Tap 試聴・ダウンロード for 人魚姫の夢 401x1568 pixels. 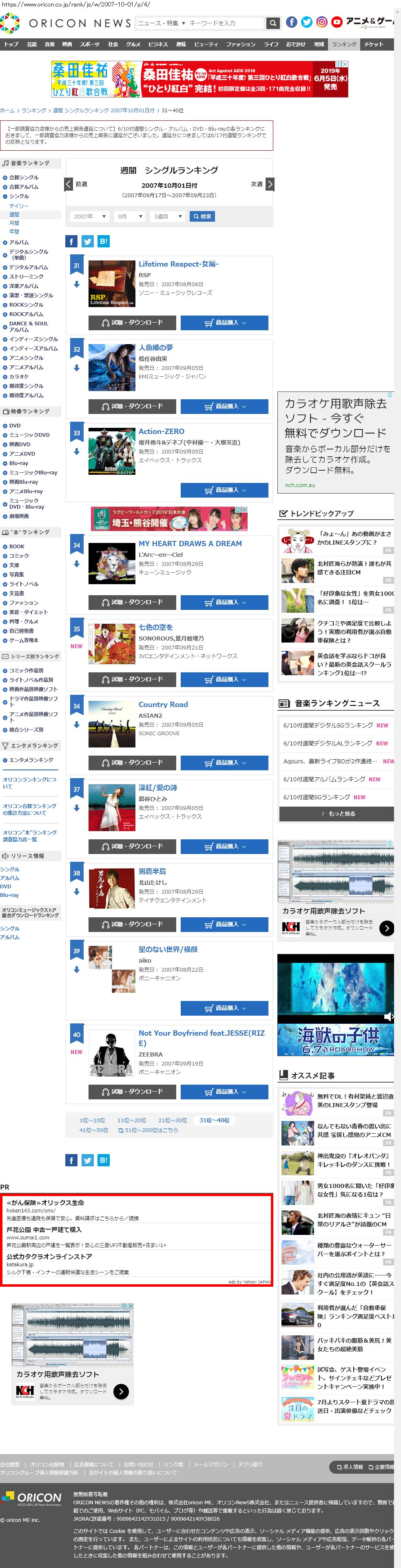132,406
